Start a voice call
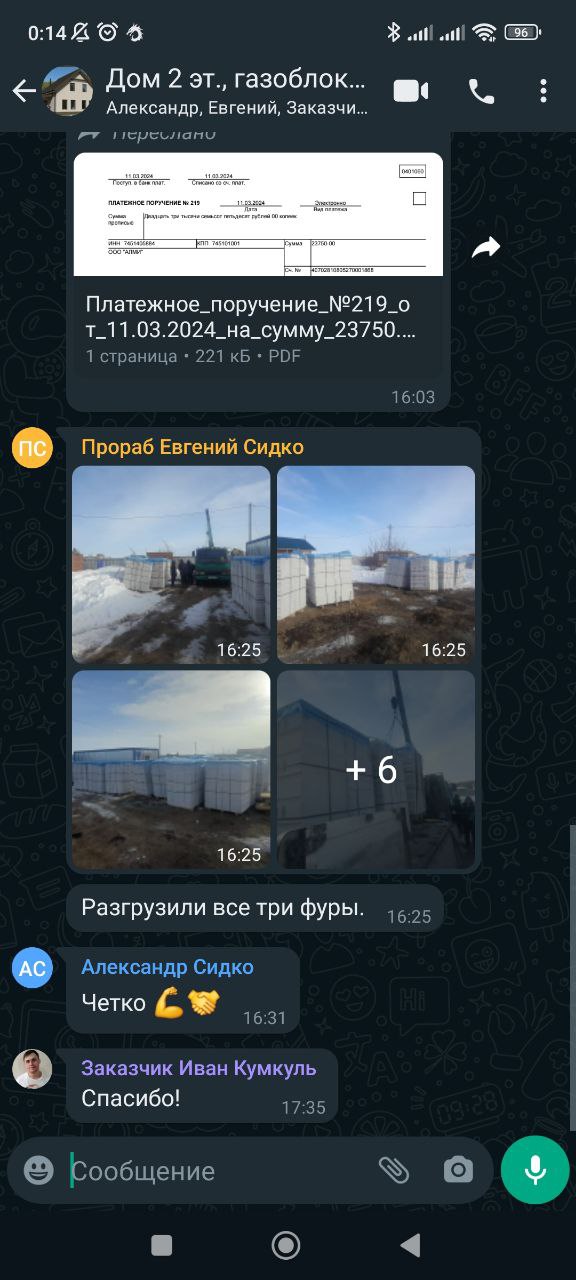This screenshot has width=576, height=1280. (x=481, y=91)
